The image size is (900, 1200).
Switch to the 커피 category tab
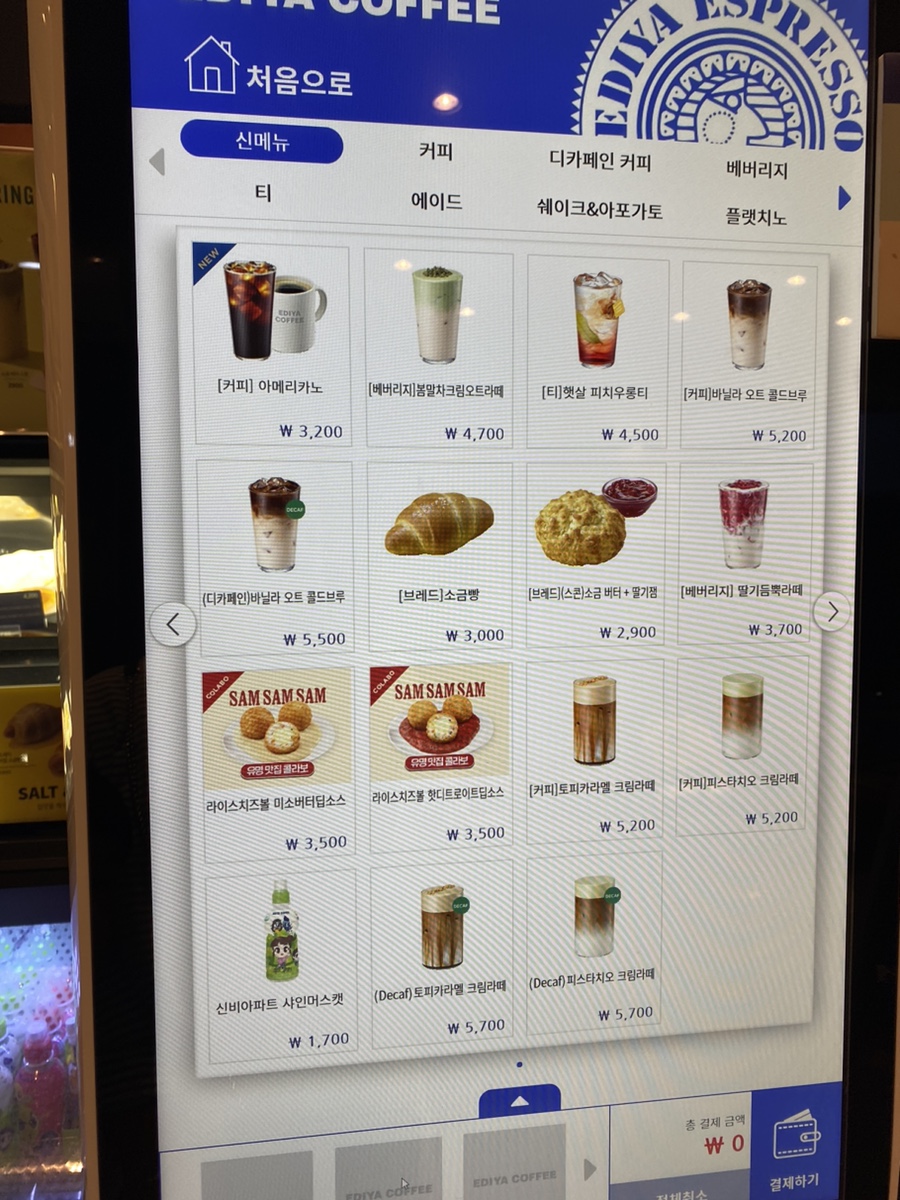[436, 151]
